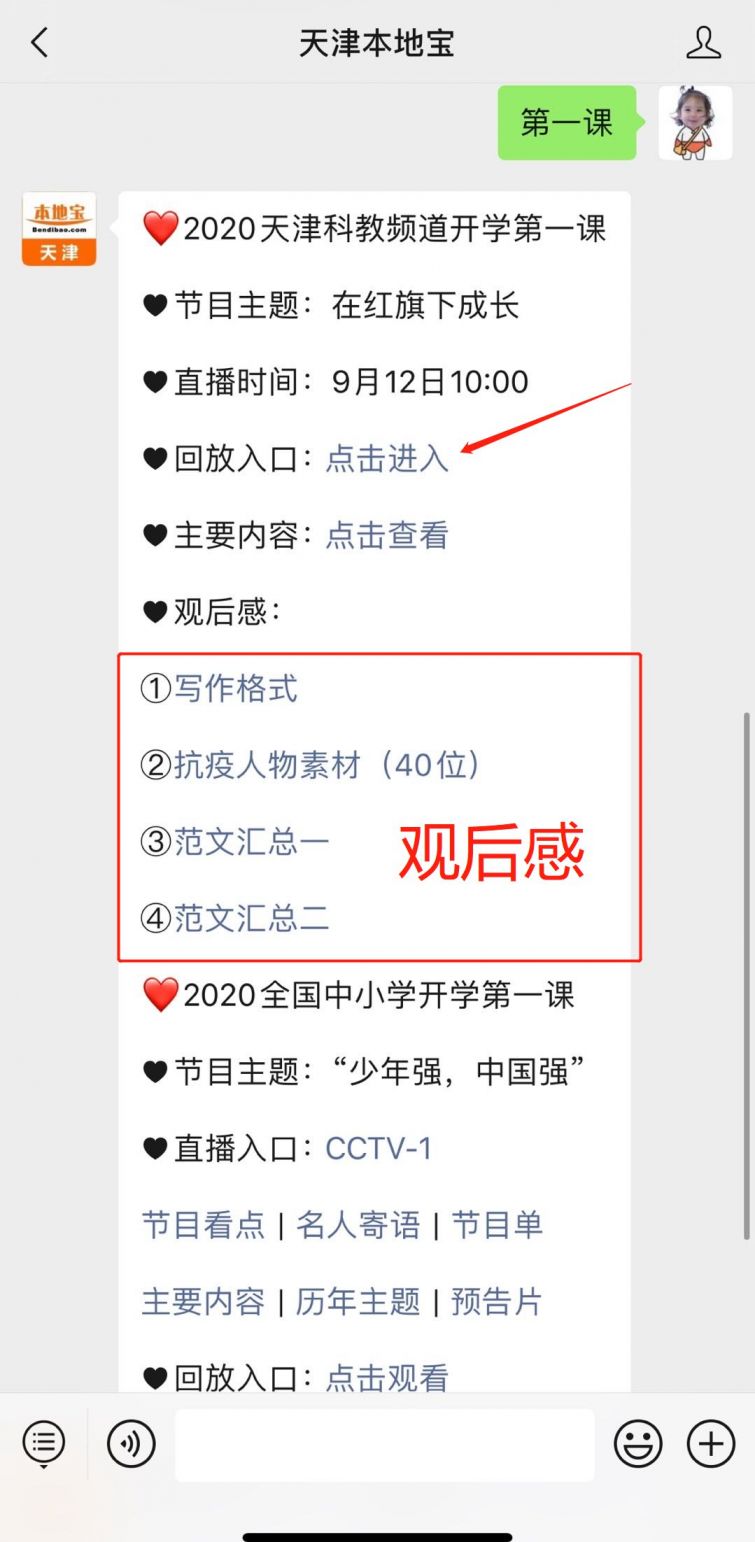Open the 节目单 link
This screenshot has width=755, height=1542.
(497, 1224)
